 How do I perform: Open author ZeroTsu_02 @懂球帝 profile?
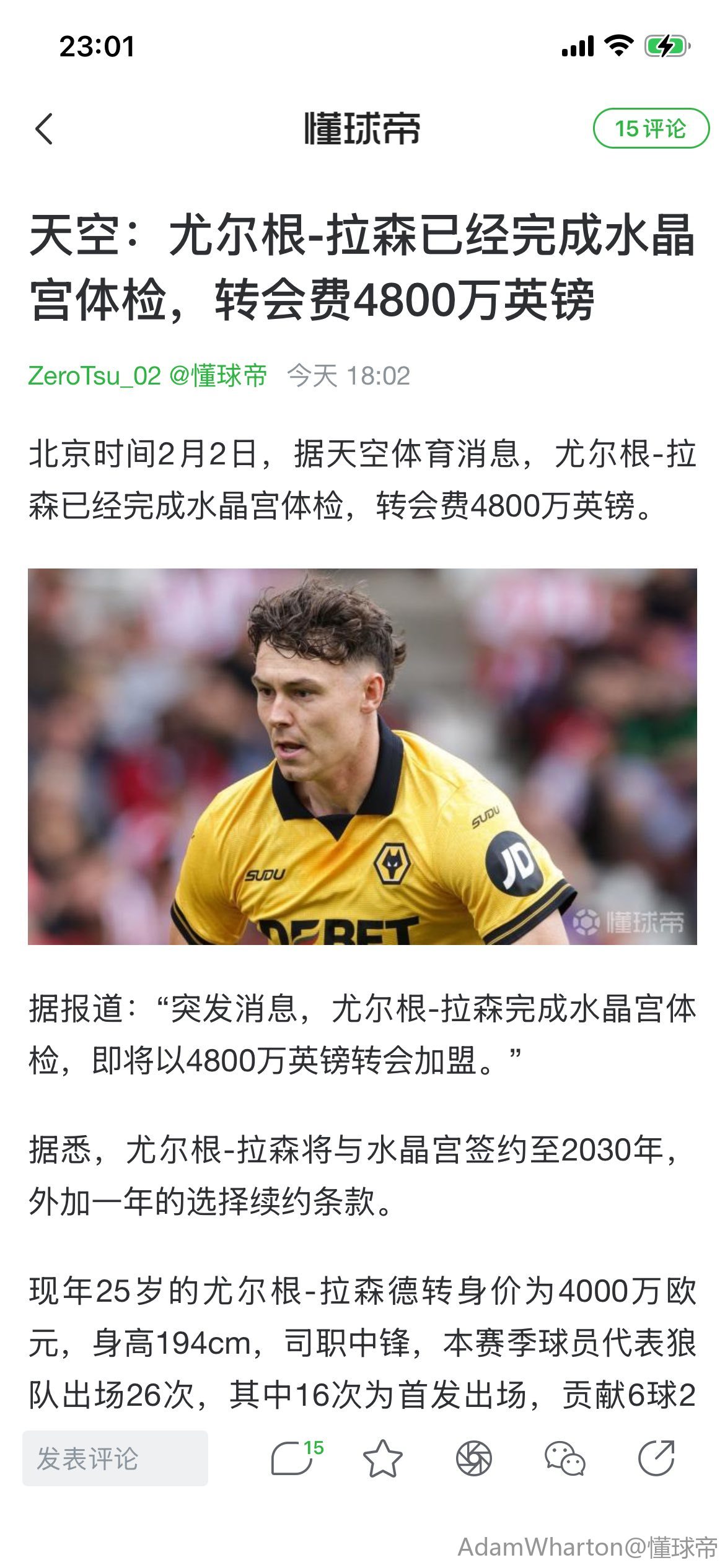click(147, 376)
